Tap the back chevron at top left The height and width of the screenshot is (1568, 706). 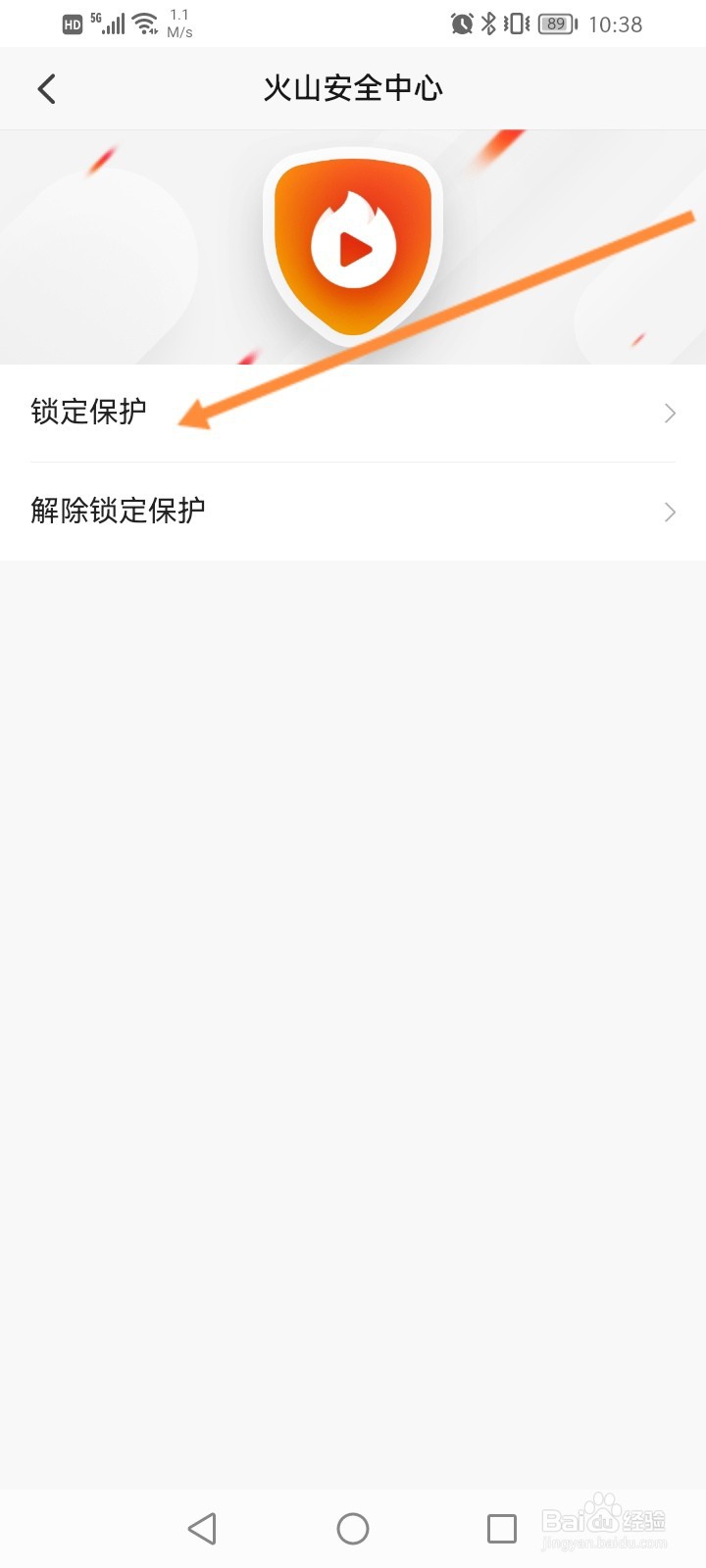pos(46,88)
